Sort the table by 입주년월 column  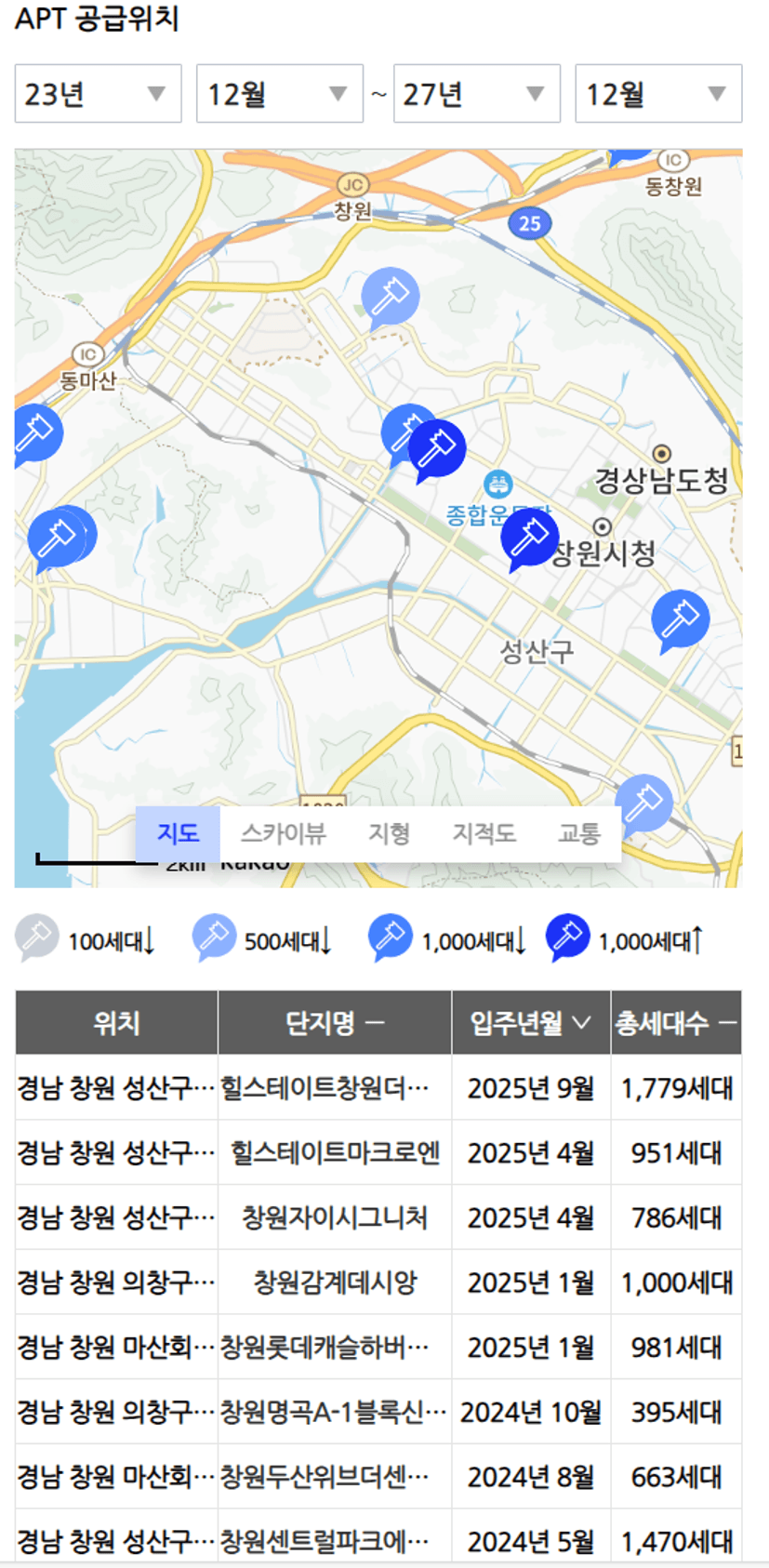[x=531, y=1023]
